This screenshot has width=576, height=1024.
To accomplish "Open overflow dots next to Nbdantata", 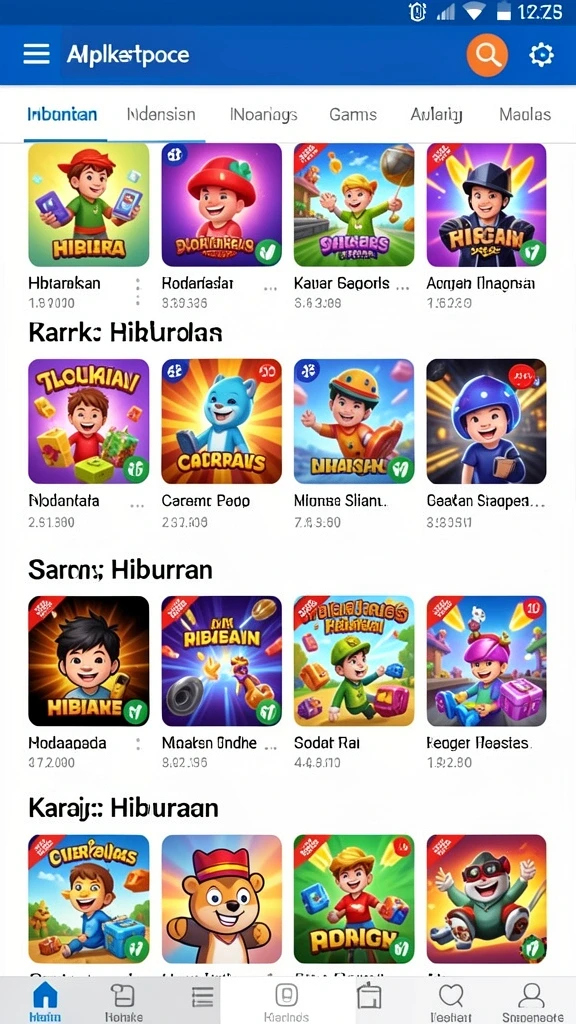I will (x=137, y=505).
